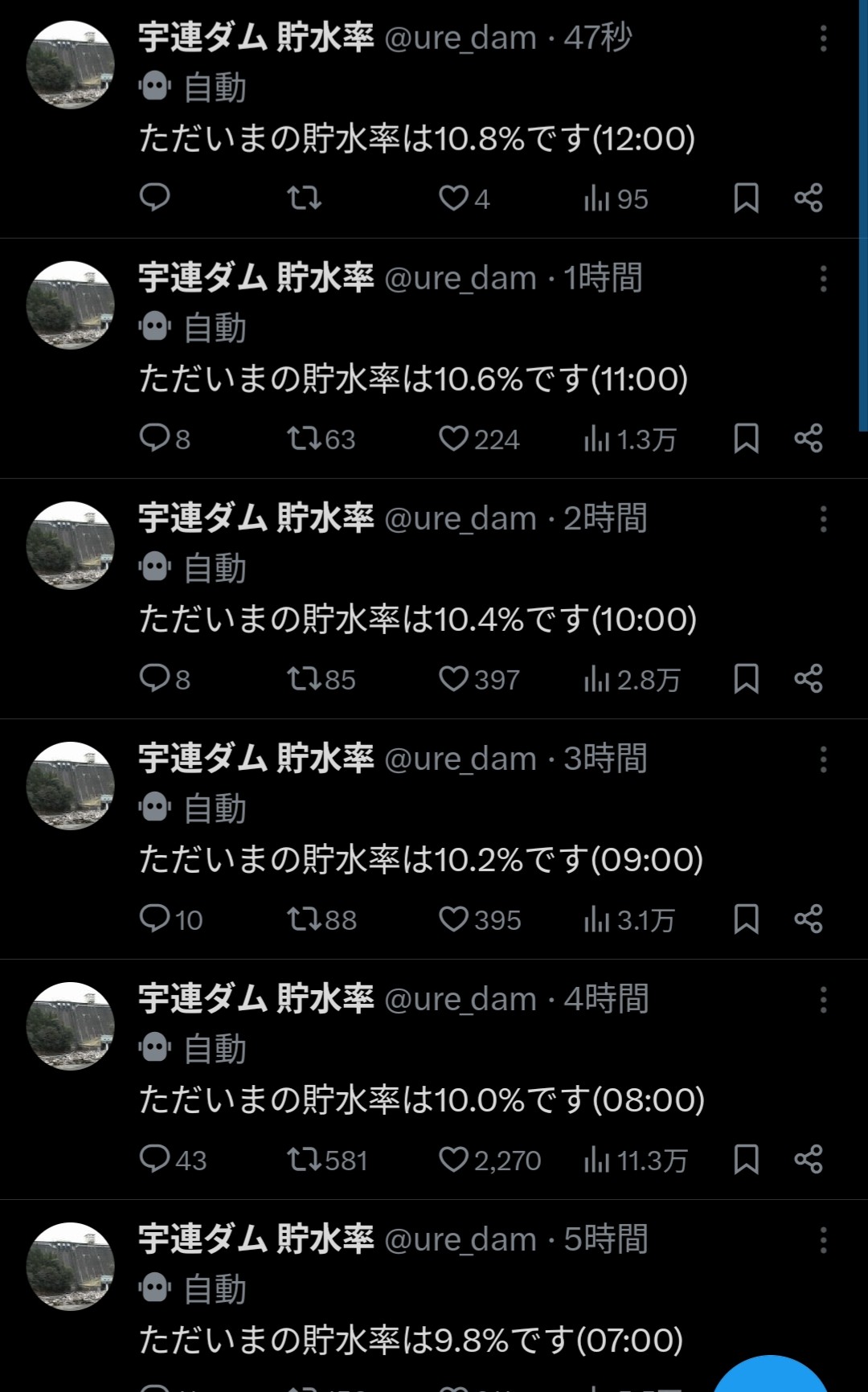868x1392 pixels.
Task: Open overflow menu on the 07:00 tweet
Action: tap(823, 1240)
